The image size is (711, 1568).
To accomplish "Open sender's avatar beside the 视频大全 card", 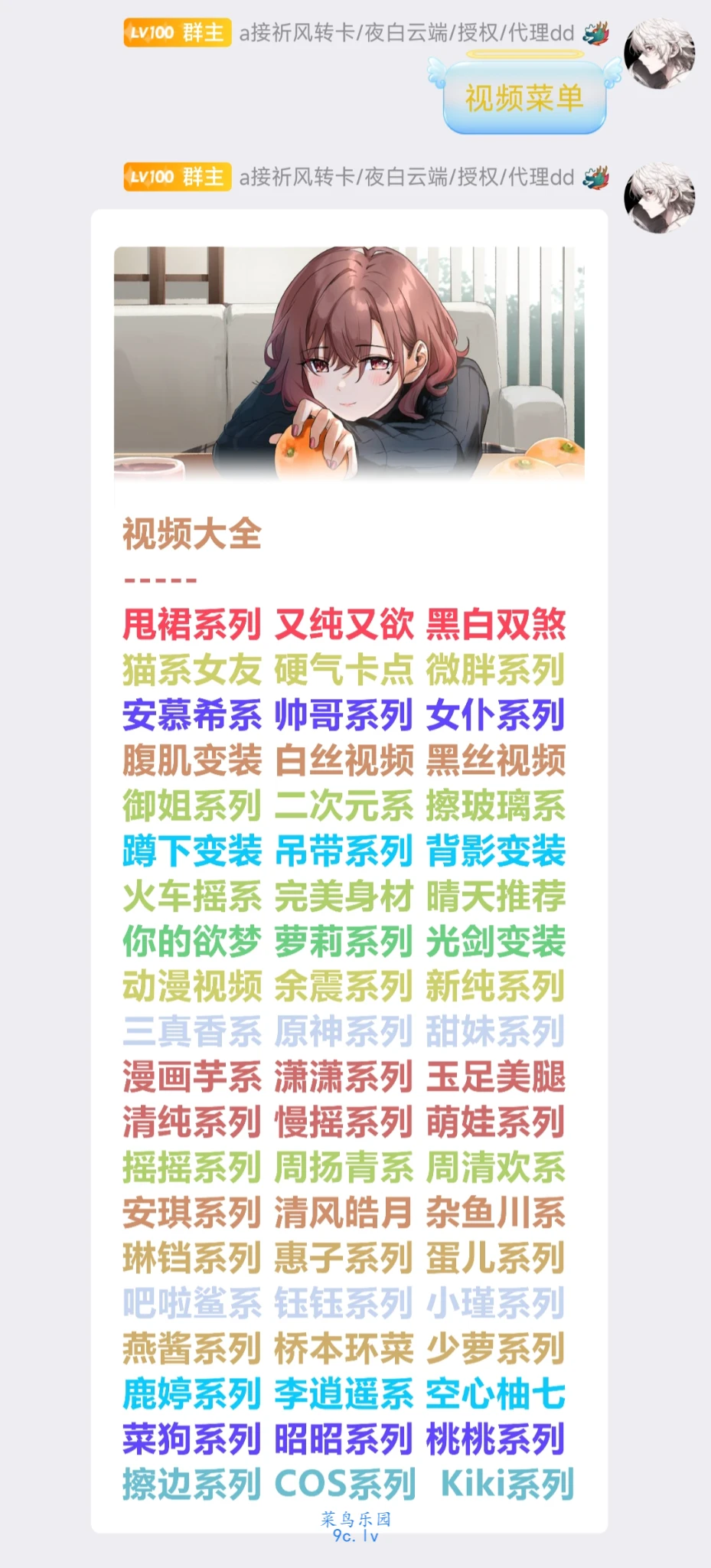I will (660, 198).
